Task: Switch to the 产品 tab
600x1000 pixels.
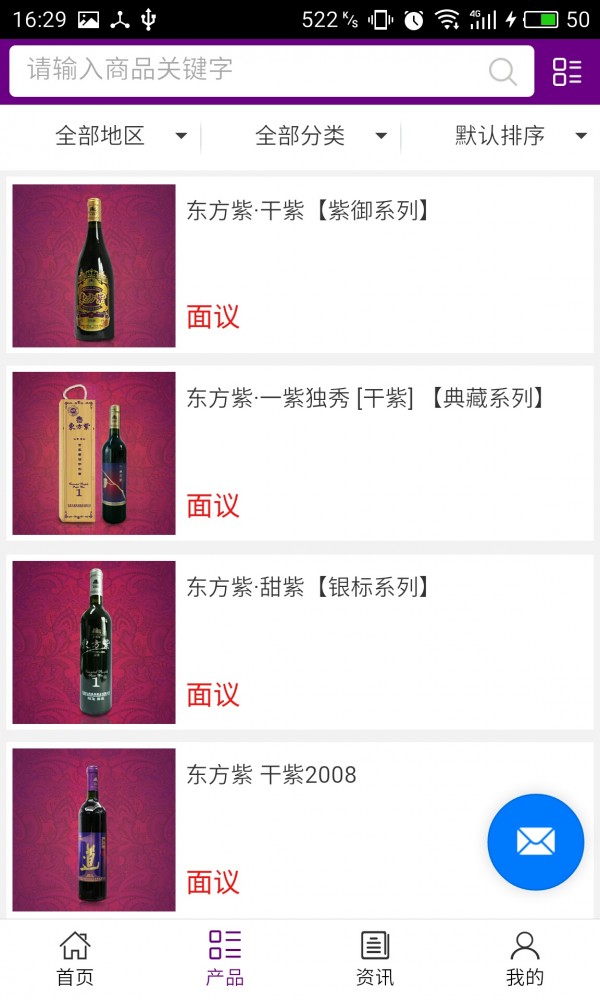Action: pyautogui.click(x=225, y=958)
